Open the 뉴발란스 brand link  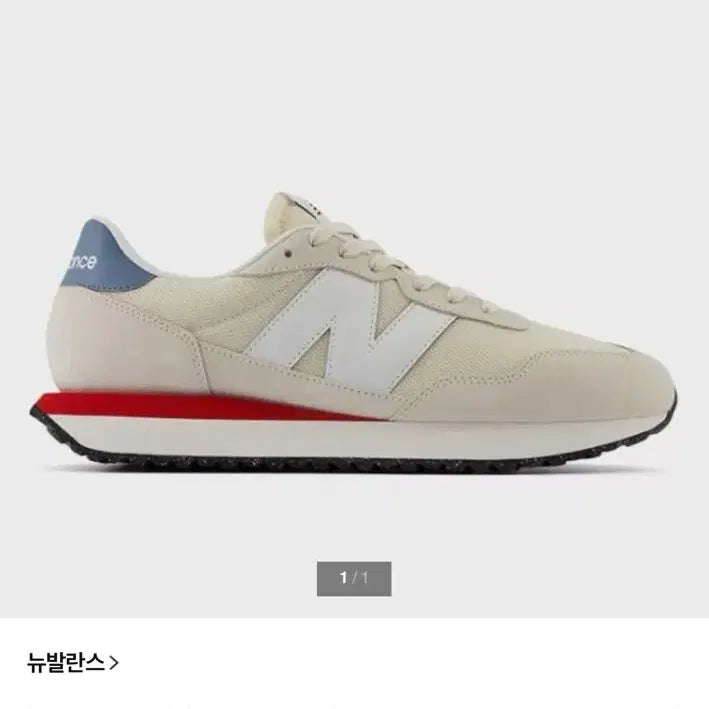pyautogui.click(x=73, y=661)
